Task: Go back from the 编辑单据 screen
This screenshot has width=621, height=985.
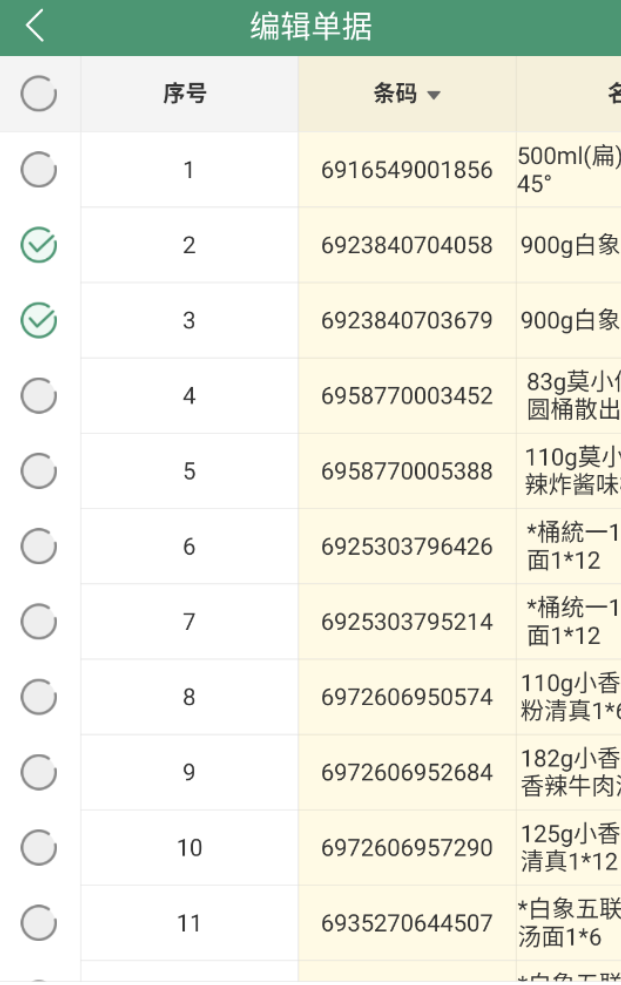Action: click(x=35, y=27)
